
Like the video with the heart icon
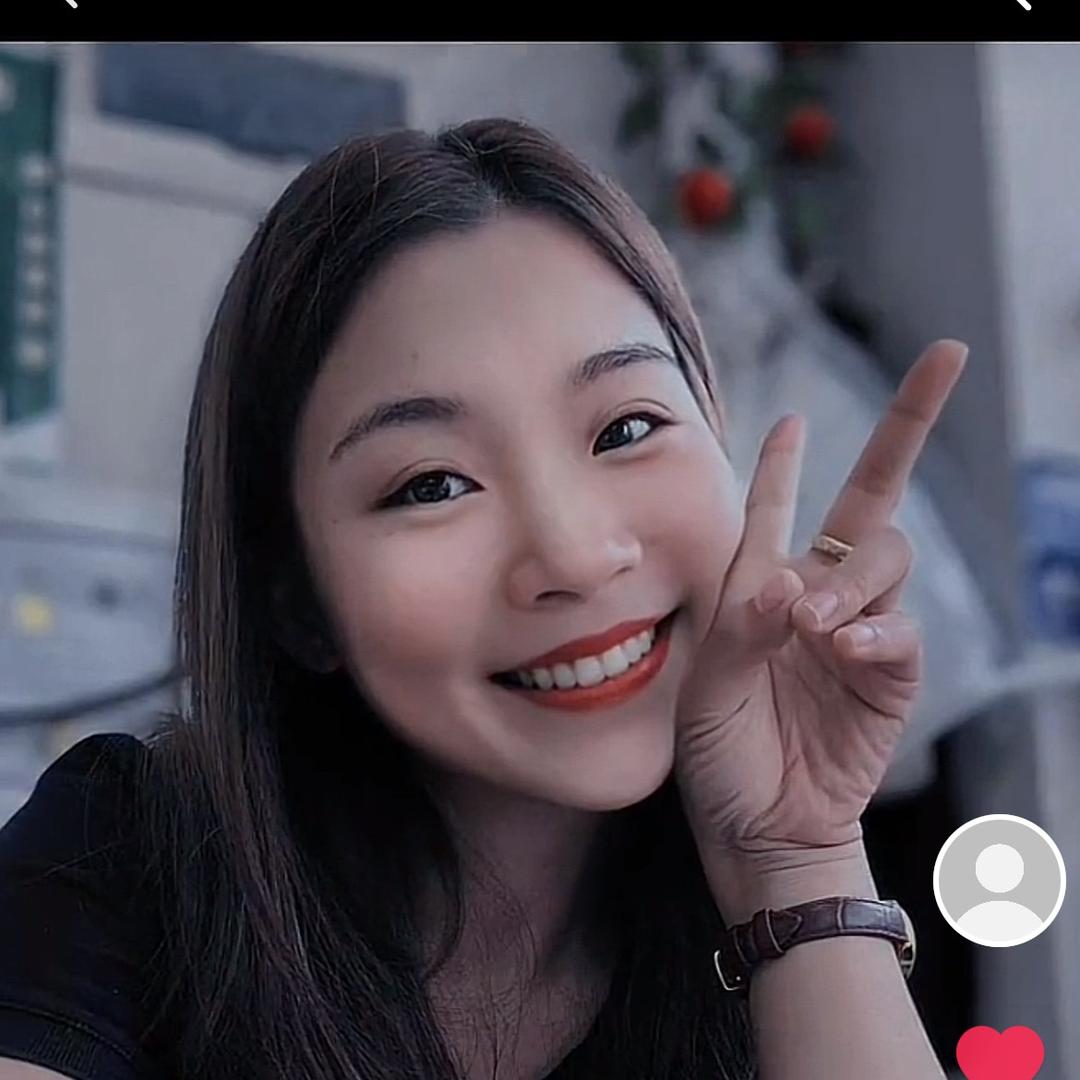(999, 1055)
